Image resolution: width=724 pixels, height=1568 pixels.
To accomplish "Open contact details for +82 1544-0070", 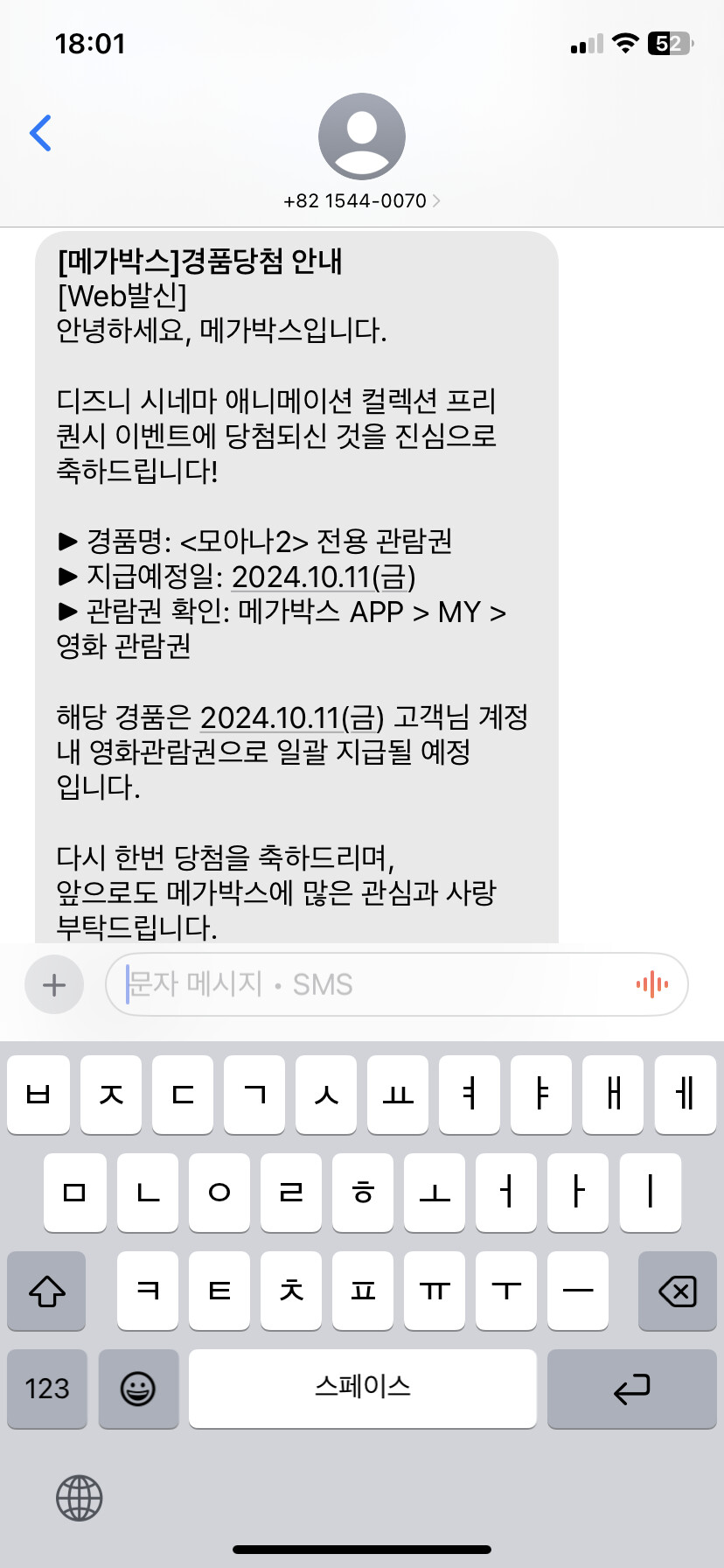I will (x=361, y=200).
